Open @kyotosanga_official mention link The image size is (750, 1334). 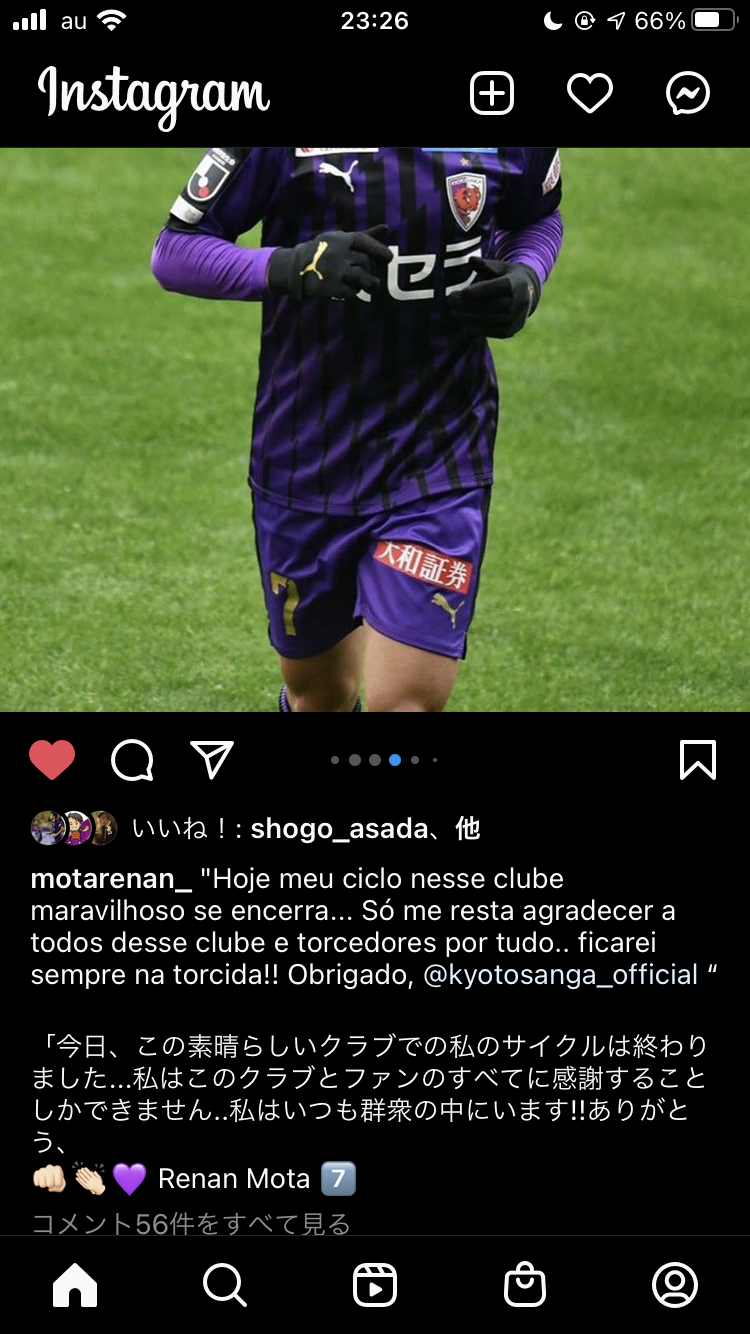pyautogui.click(x=560, y=975)
